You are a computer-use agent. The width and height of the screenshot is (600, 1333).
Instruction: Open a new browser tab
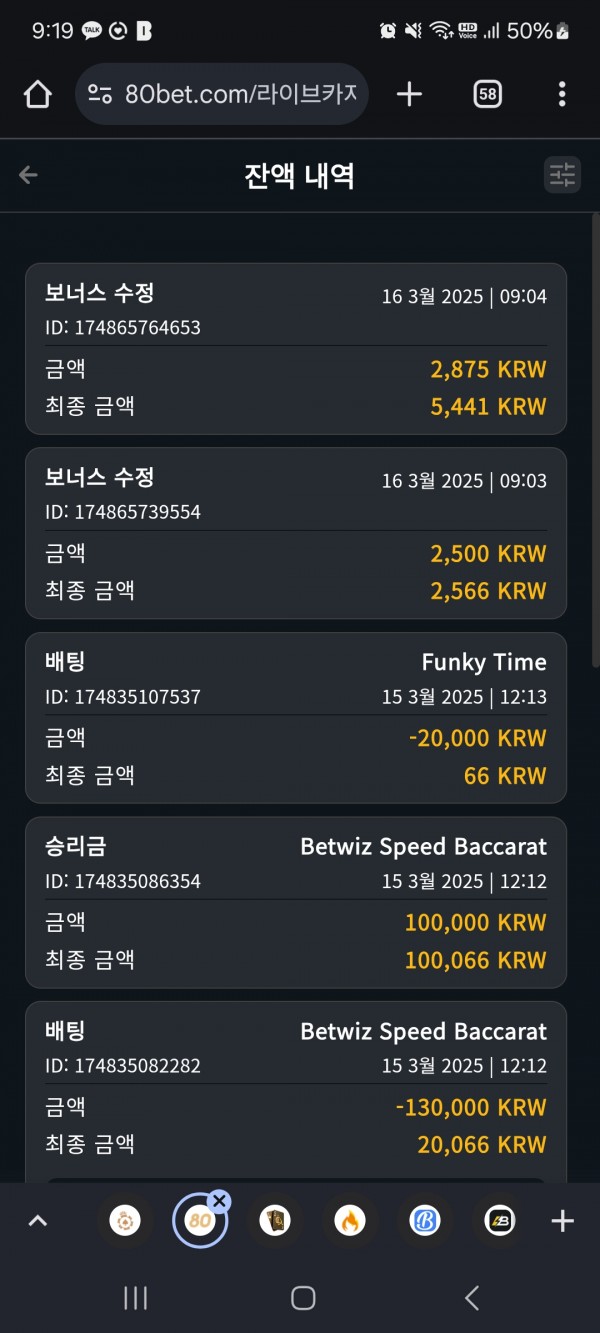(409, 95)
